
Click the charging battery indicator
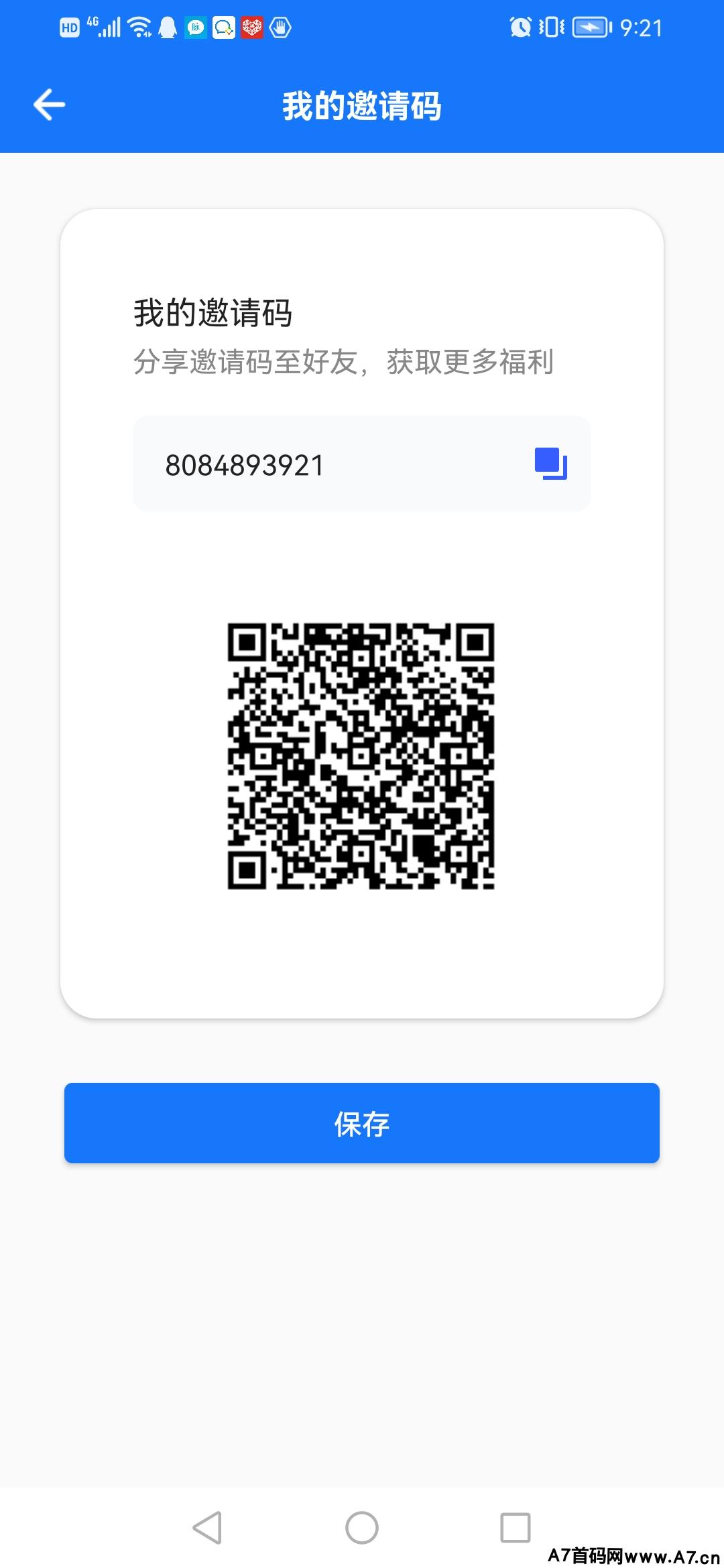click(590, 26)
